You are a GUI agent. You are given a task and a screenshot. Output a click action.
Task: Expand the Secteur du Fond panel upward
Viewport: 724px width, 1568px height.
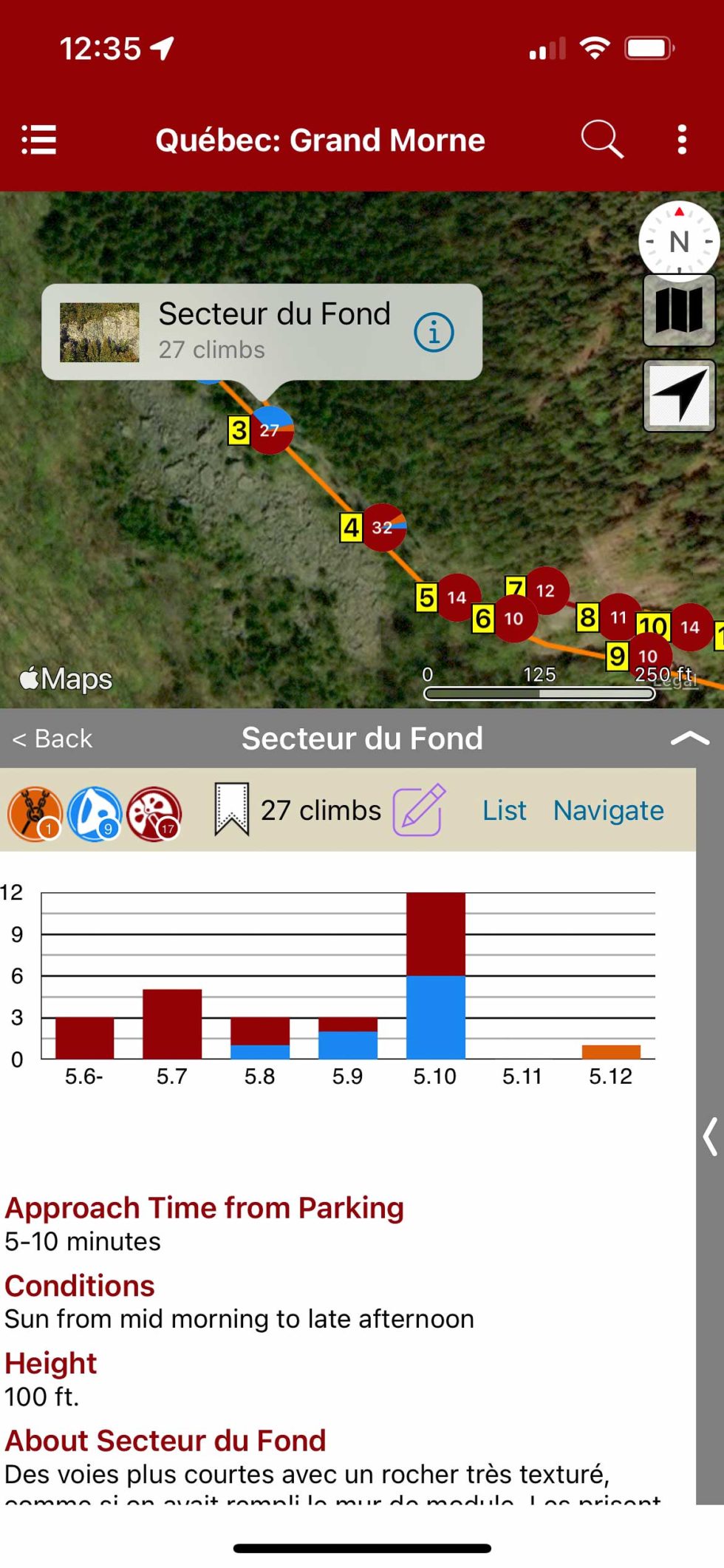(689, 738)
